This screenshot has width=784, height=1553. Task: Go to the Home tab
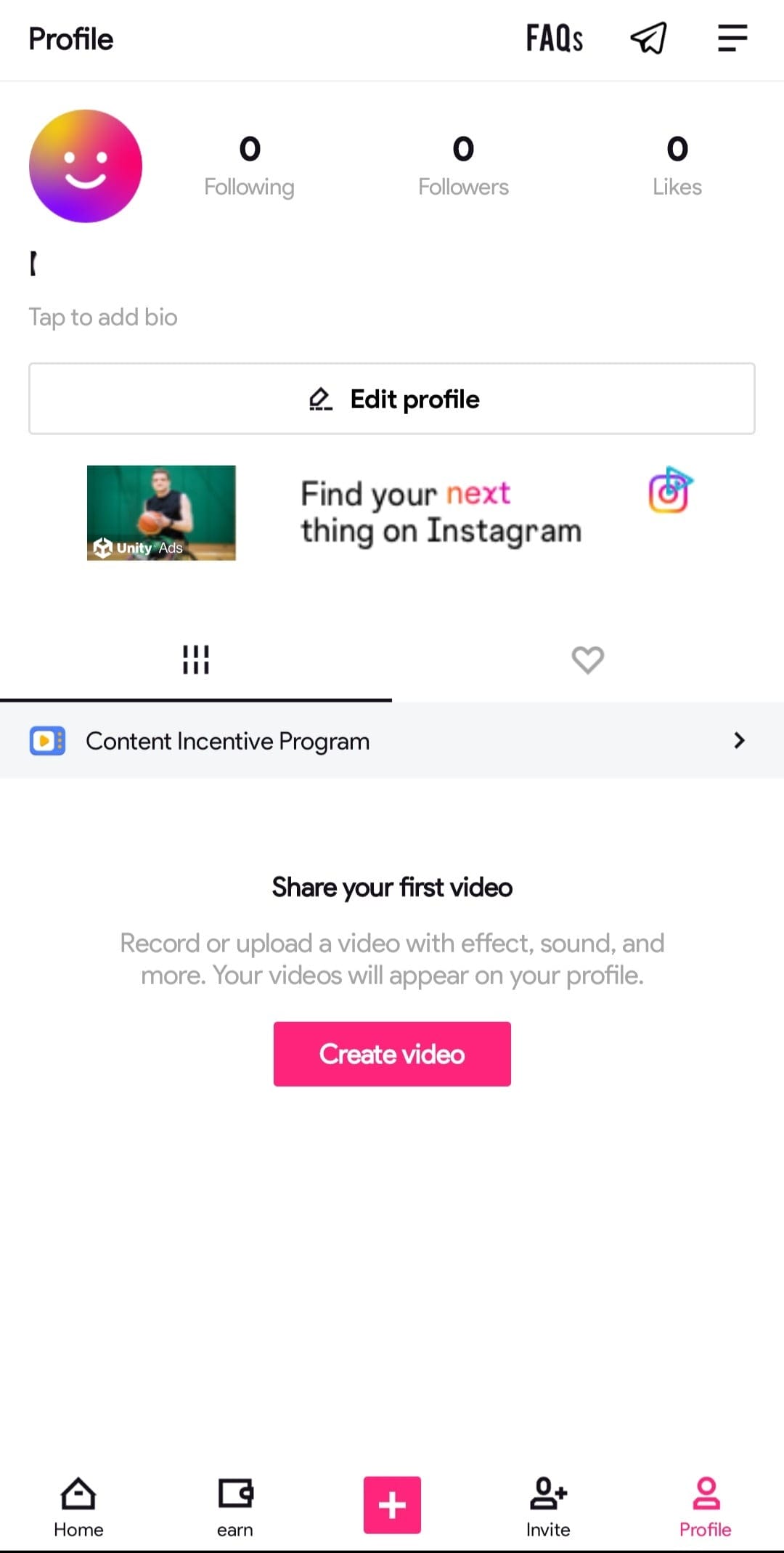(x=78, y=1507)
